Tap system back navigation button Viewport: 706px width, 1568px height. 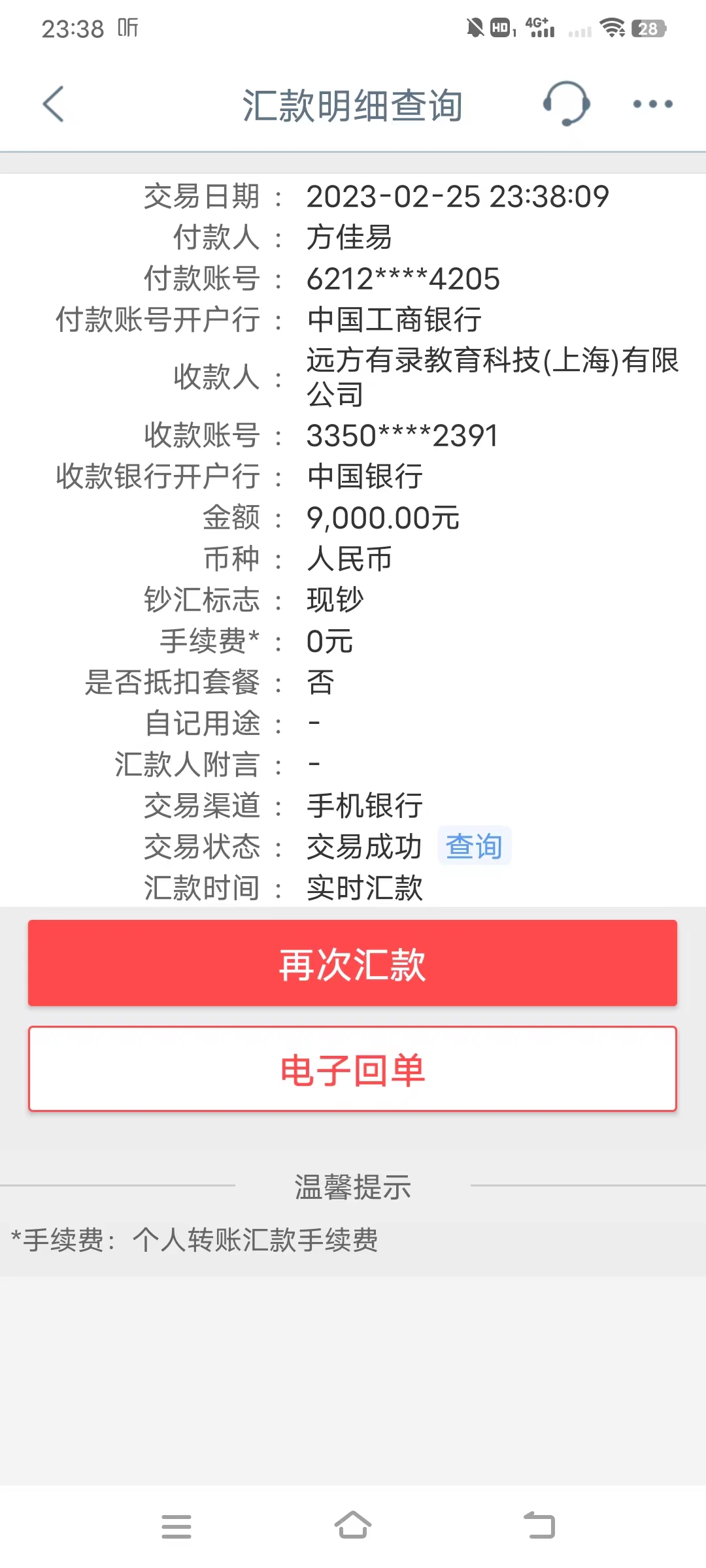[x=539, y=1526]
